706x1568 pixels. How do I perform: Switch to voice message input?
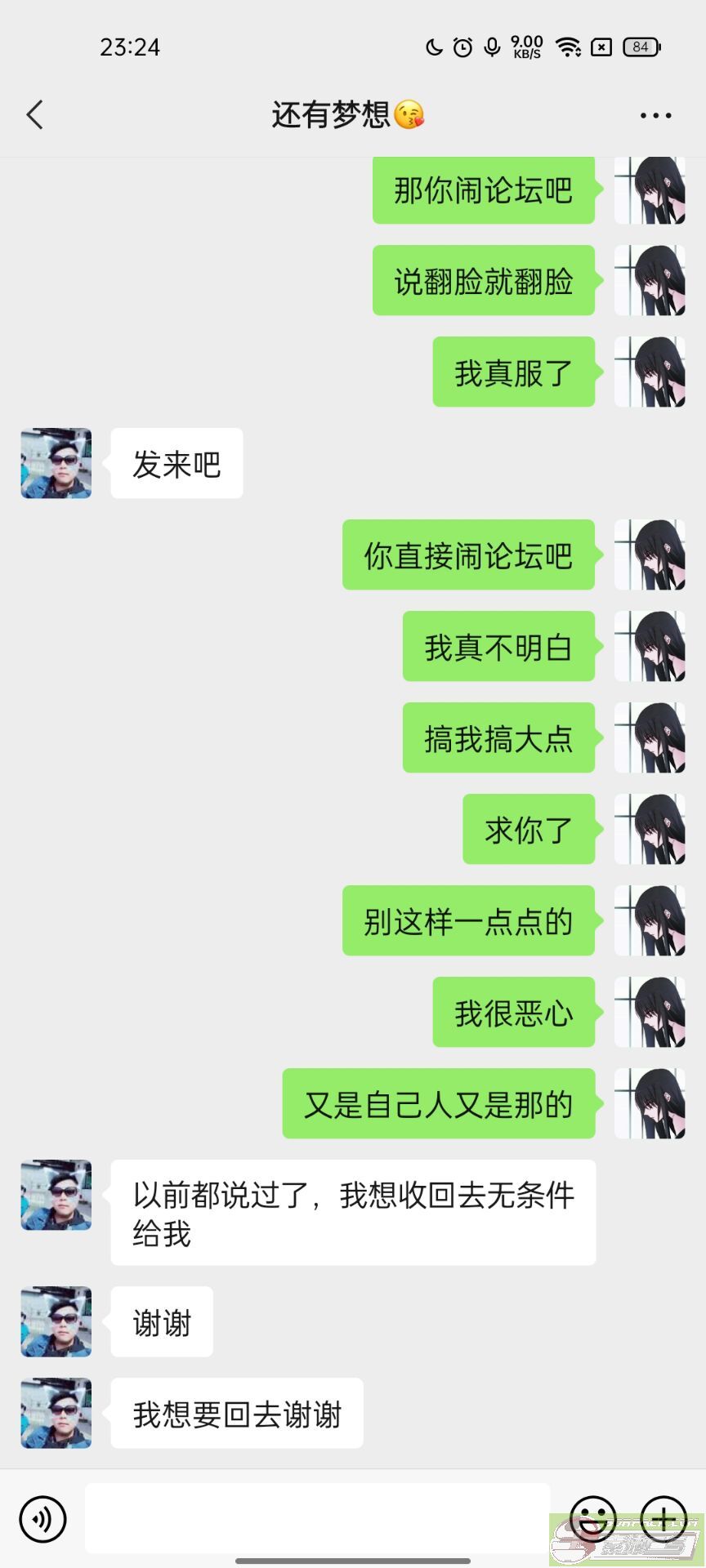point(42,1519)
